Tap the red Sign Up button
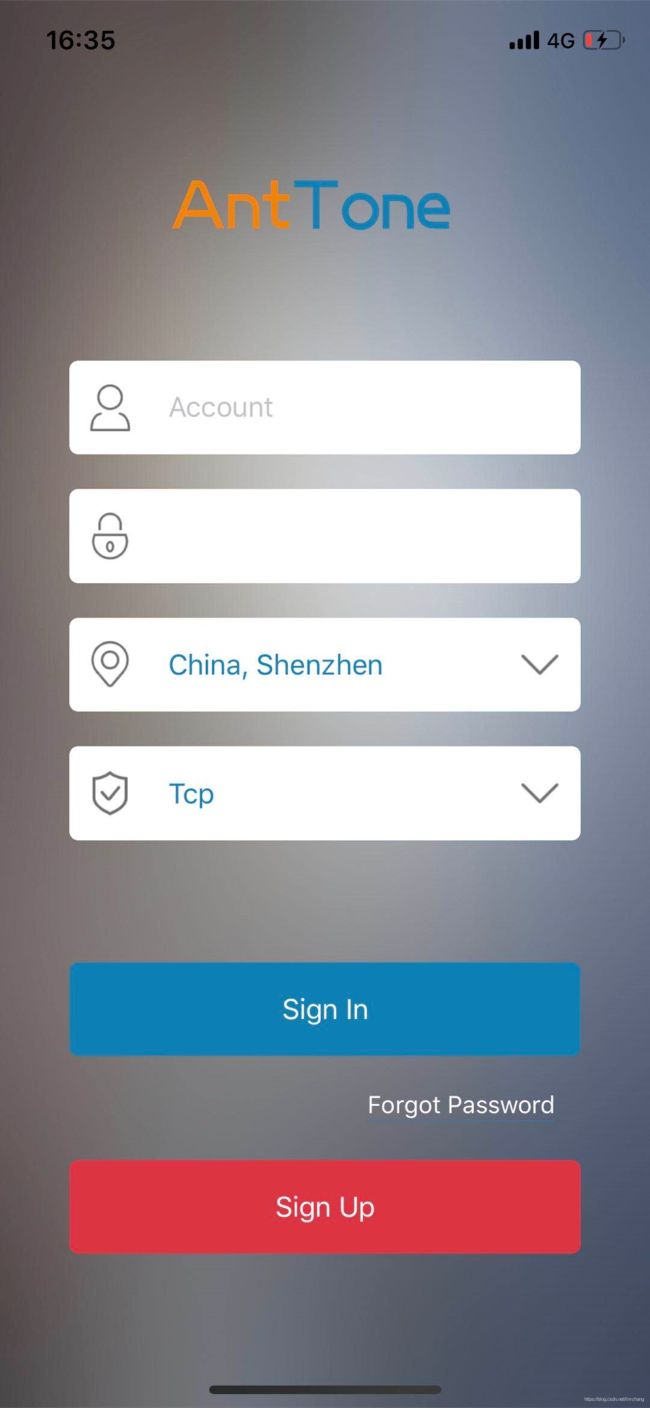The height and width of the screenshot is (1408, 650). (x=325, y=1207)
